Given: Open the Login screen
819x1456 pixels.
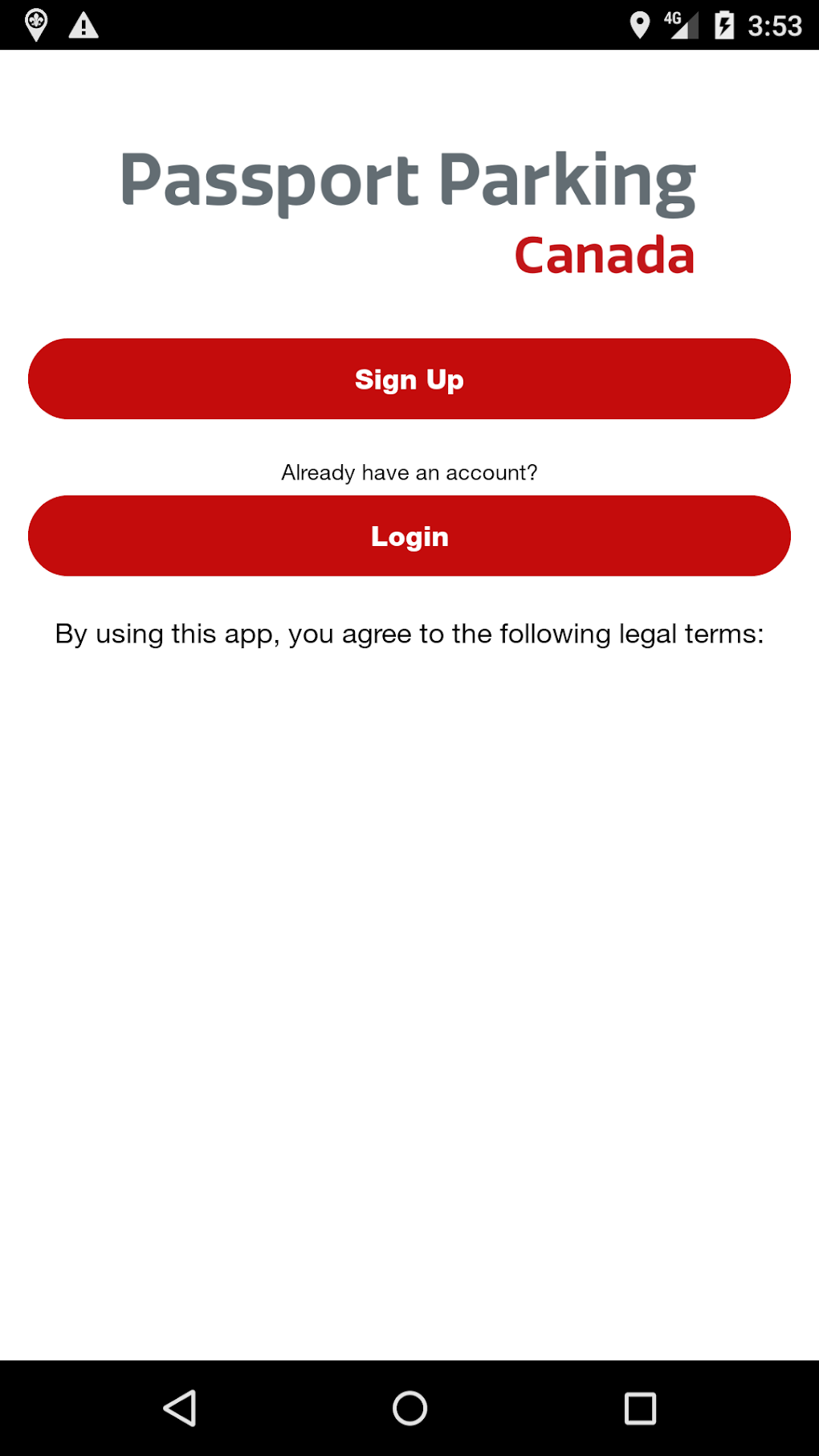Looking at the screenshot, I should [409, 536].
